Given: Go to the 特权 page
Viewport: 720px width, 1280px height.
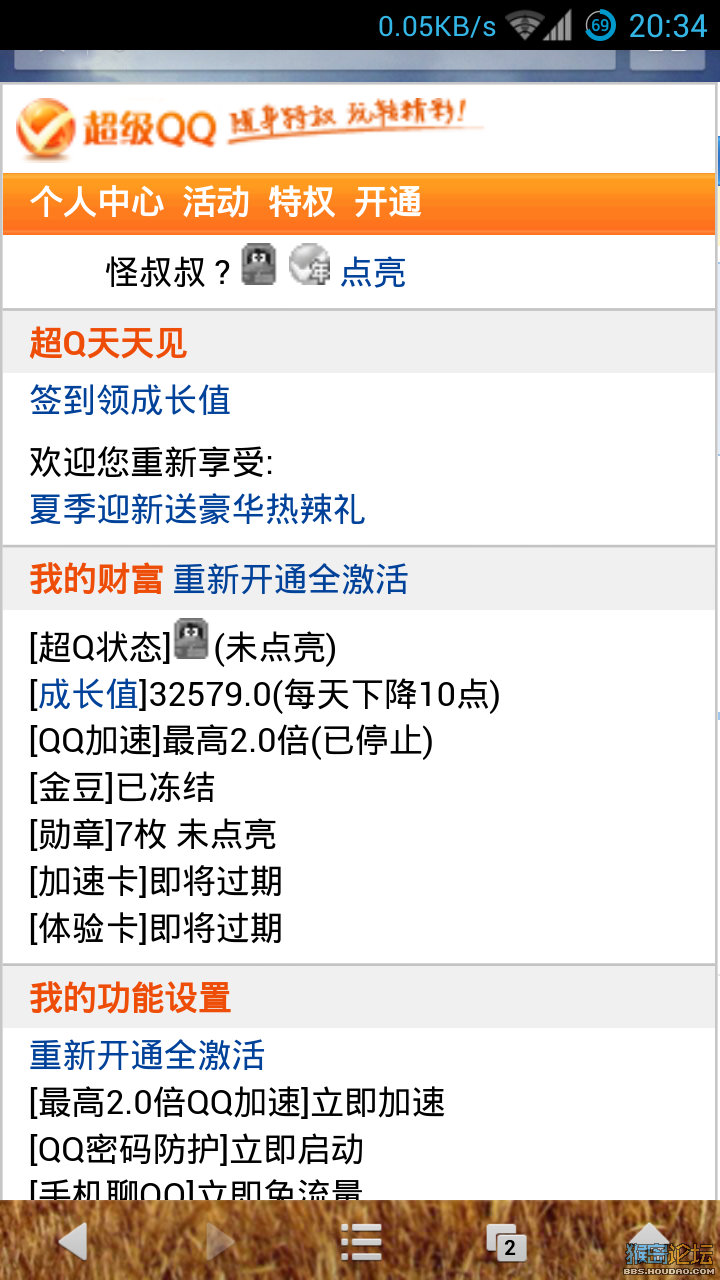Looking at the screenshot, I should point(301,202).
